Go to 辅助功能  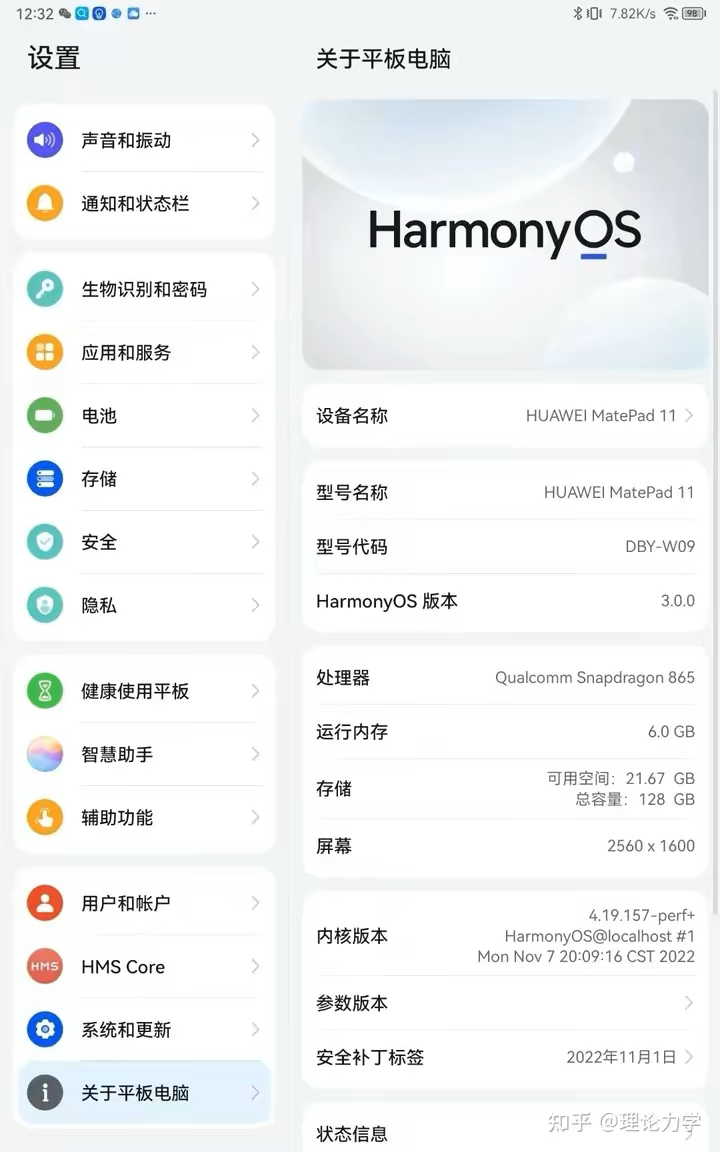(x=144, y=817)
